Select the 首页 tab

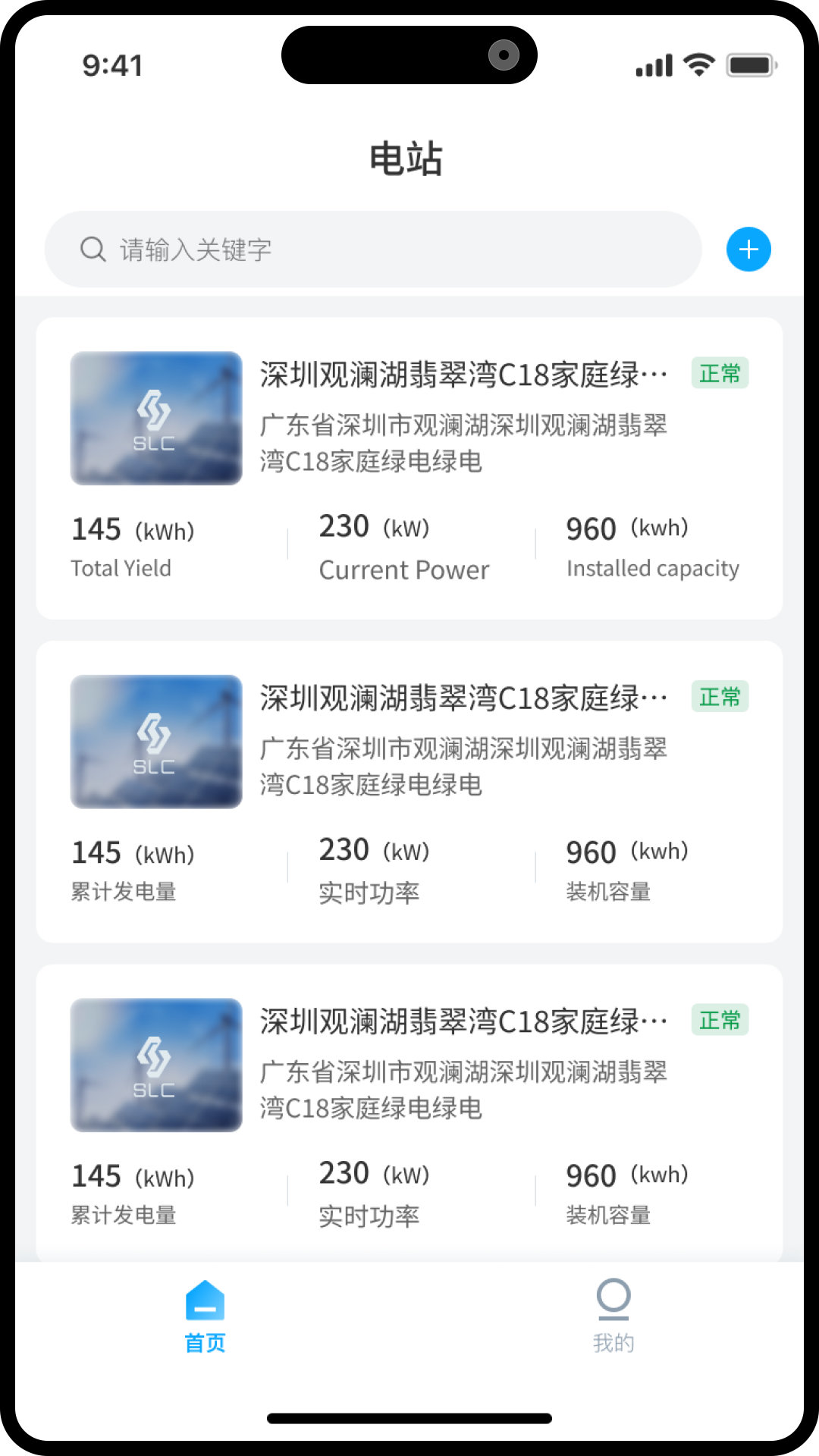click(205, 1316)
